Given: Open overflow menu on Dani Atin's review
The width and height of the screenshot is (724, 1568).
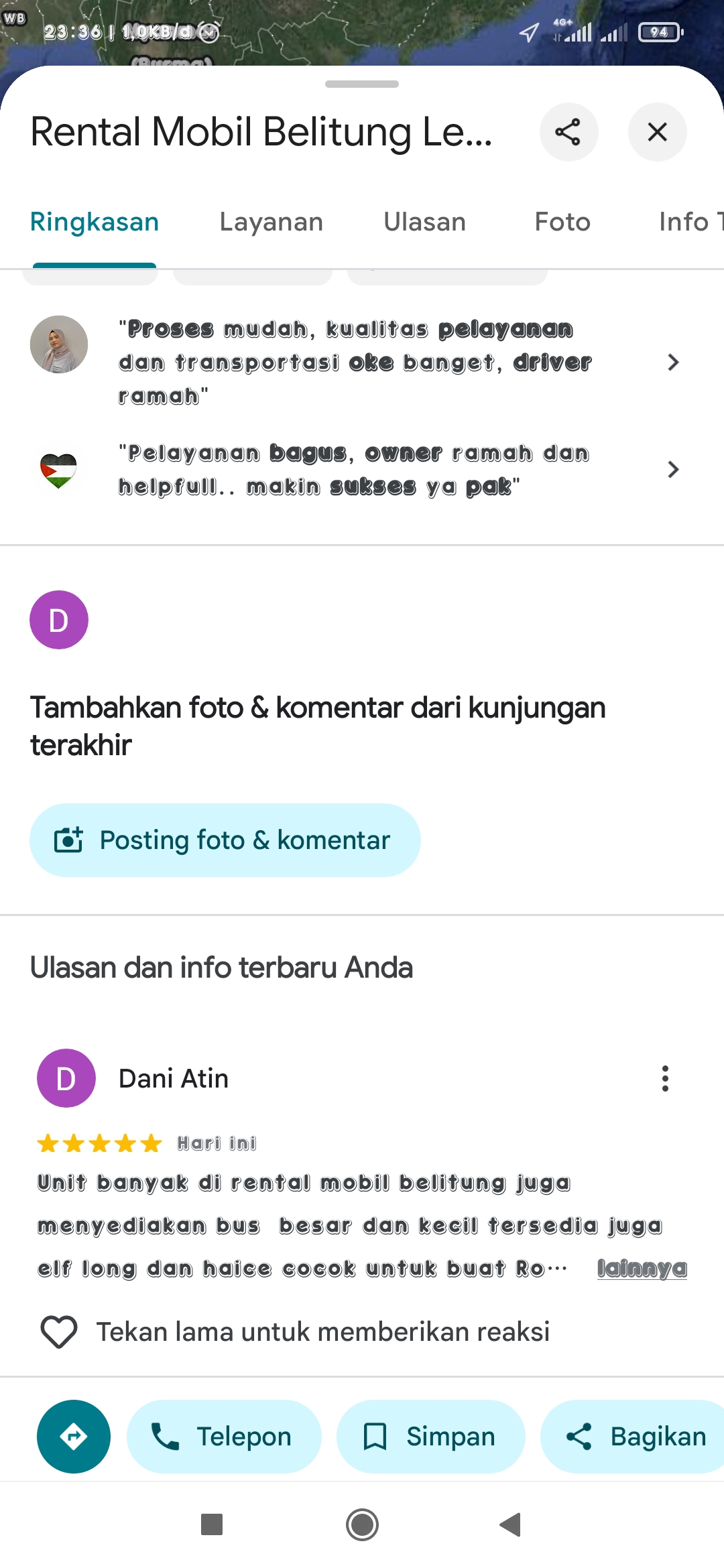Looking at the screenshot, I should tap(665, 1078).
